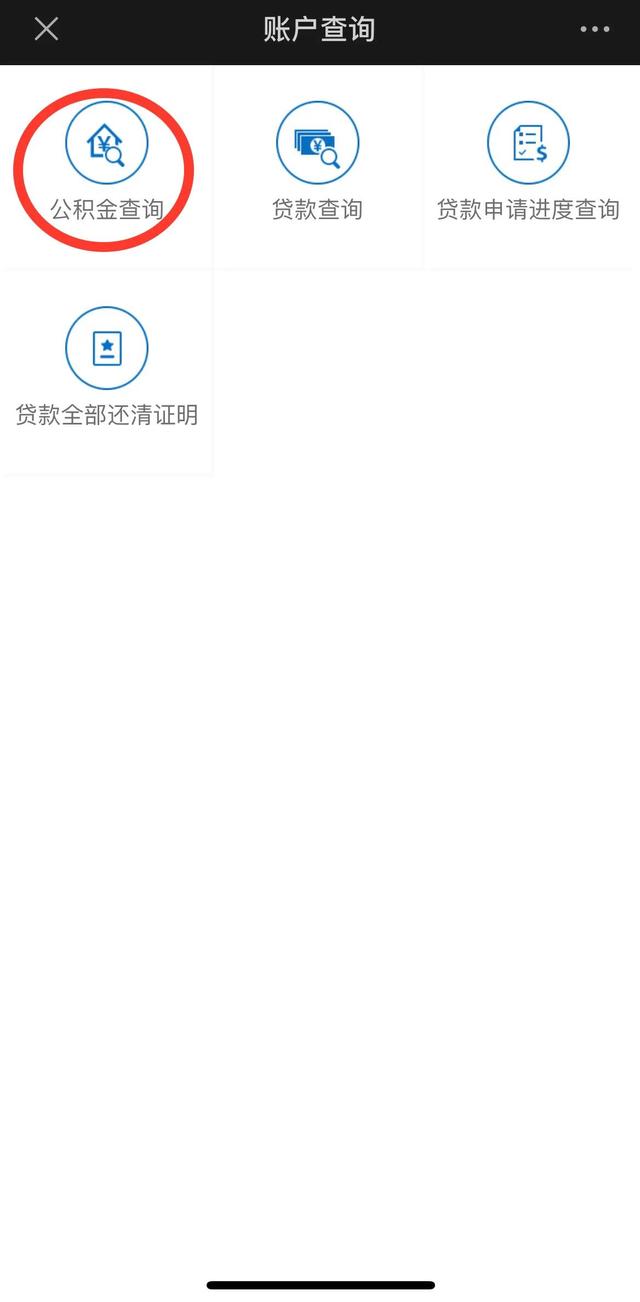Open 贷款全部还清证明
The height and width of the screenshot is (1302, 640).
click(x=107, y=370)
